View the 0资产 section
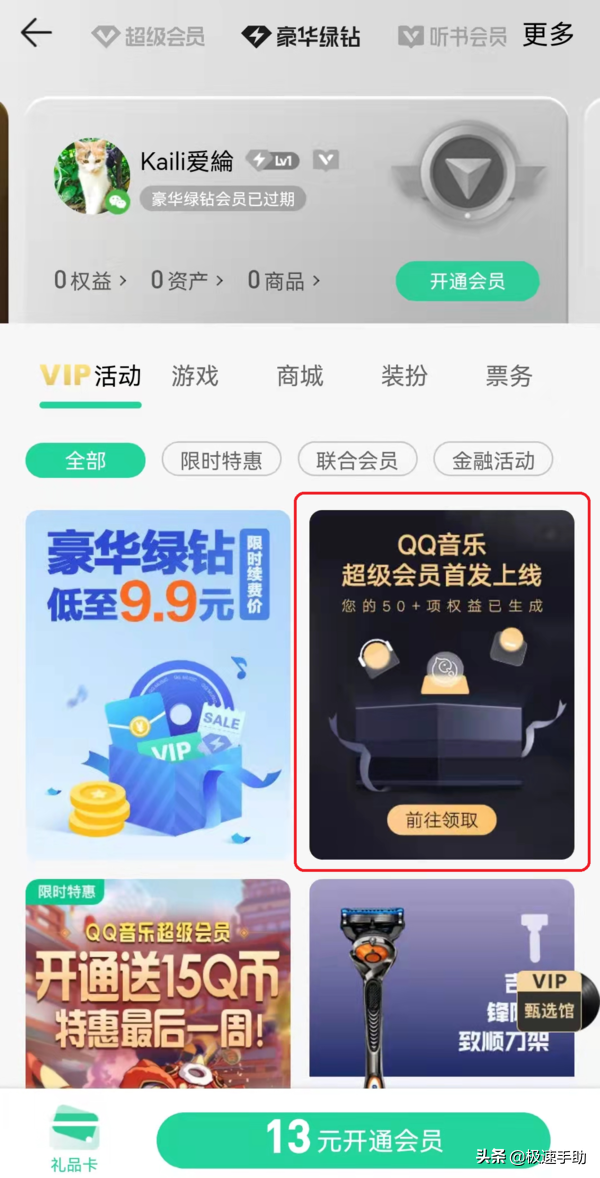Viewport: 600px width, 1178px height. pyautogui.click(x=187, y=281)
